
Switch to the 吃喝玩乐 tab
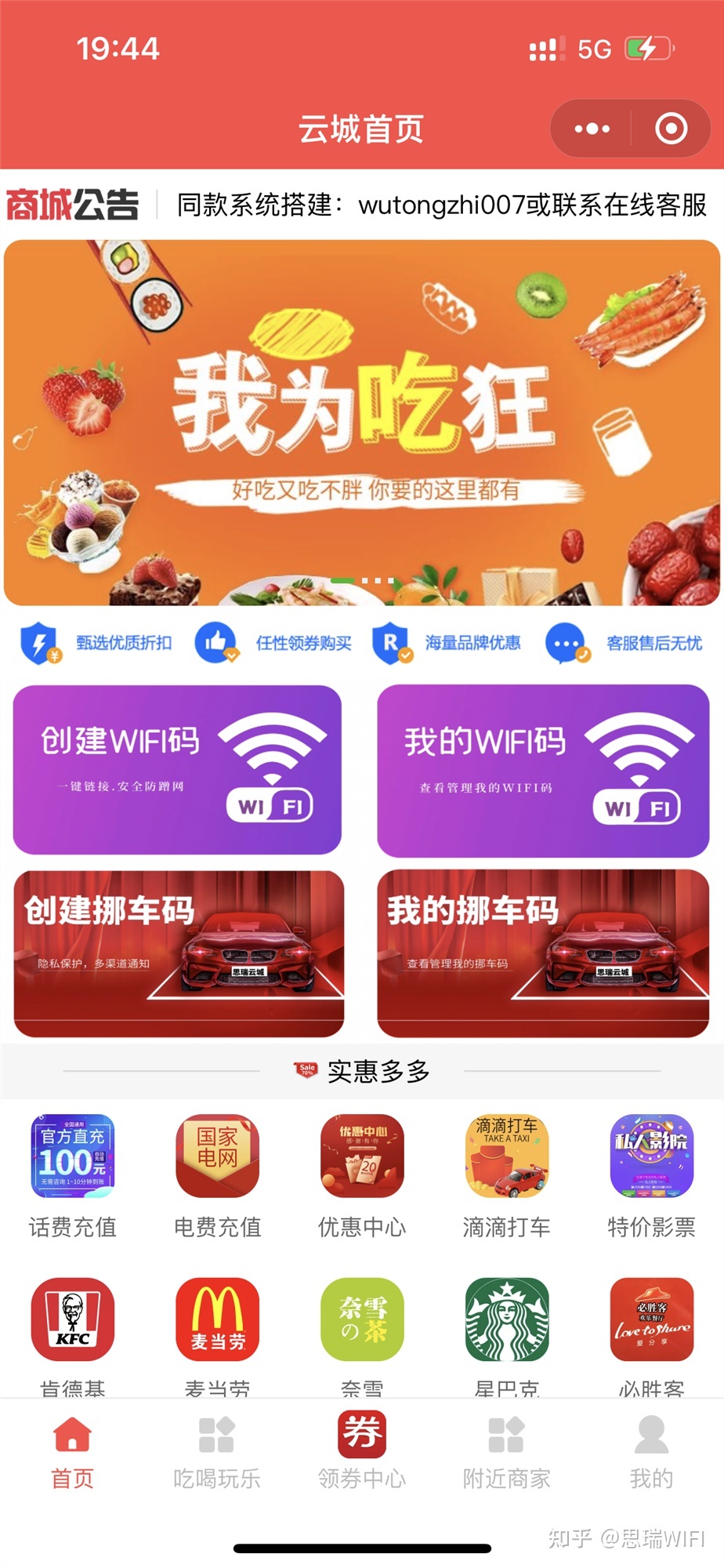217,1452
